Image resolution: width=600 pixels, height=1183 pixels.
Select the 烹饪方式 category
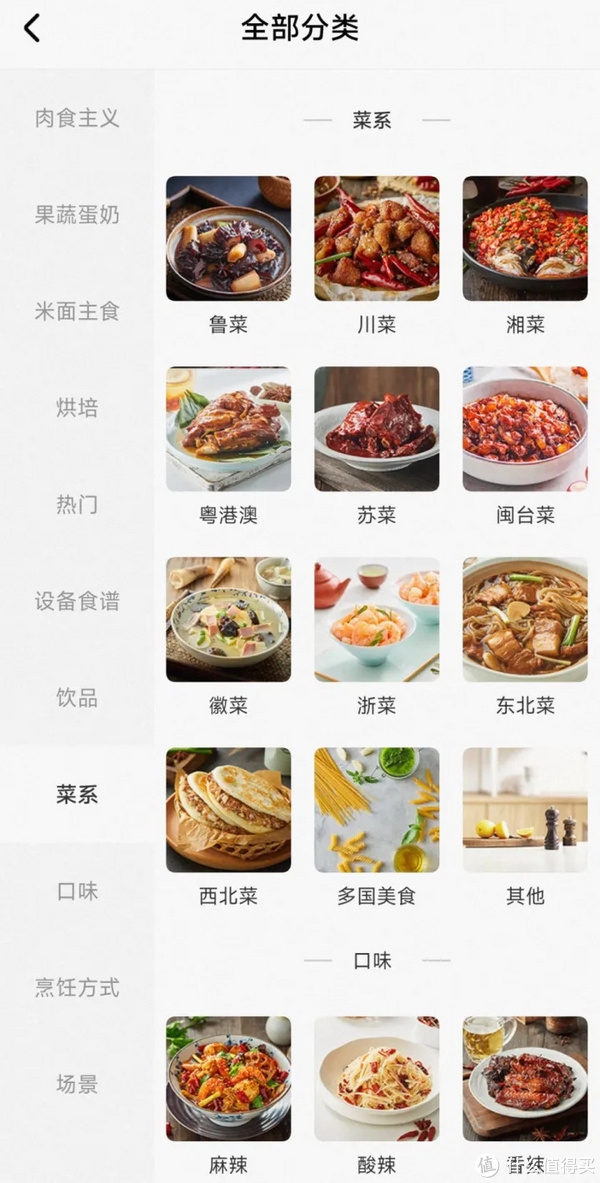[x=77, y=988]
